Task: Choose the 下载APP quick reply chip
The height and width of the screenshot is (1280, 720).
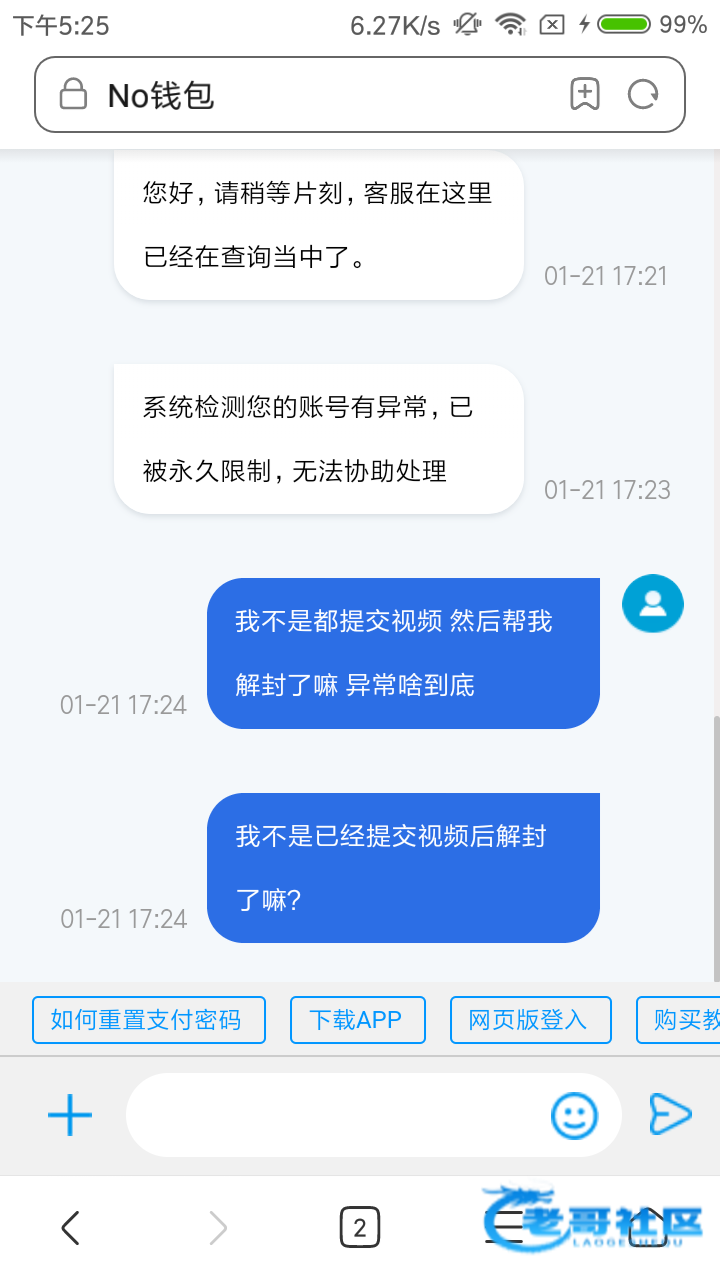Action: point(357,1020)
